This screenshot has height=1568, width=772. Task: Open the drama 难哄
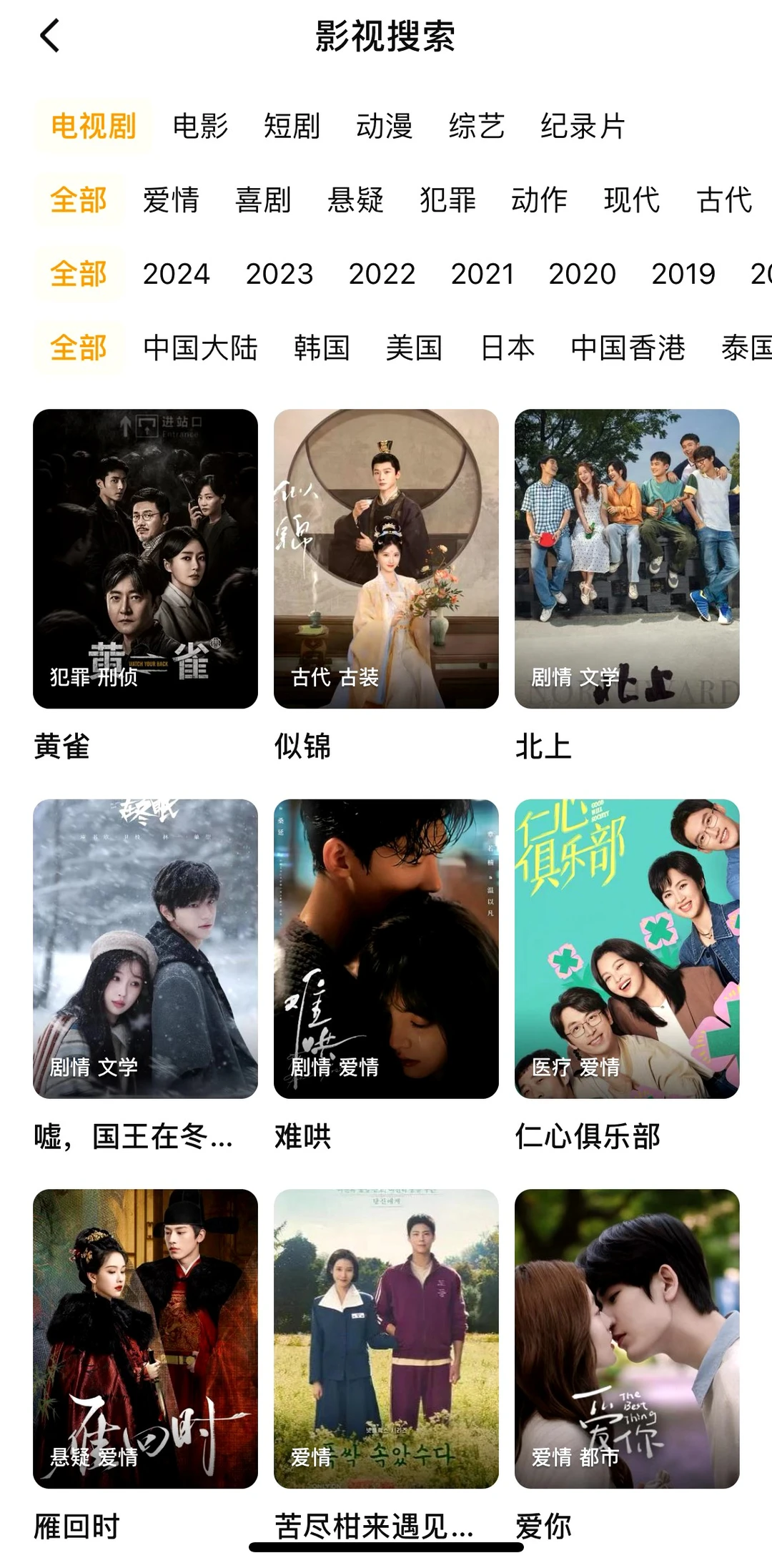[x=386, y=948]
